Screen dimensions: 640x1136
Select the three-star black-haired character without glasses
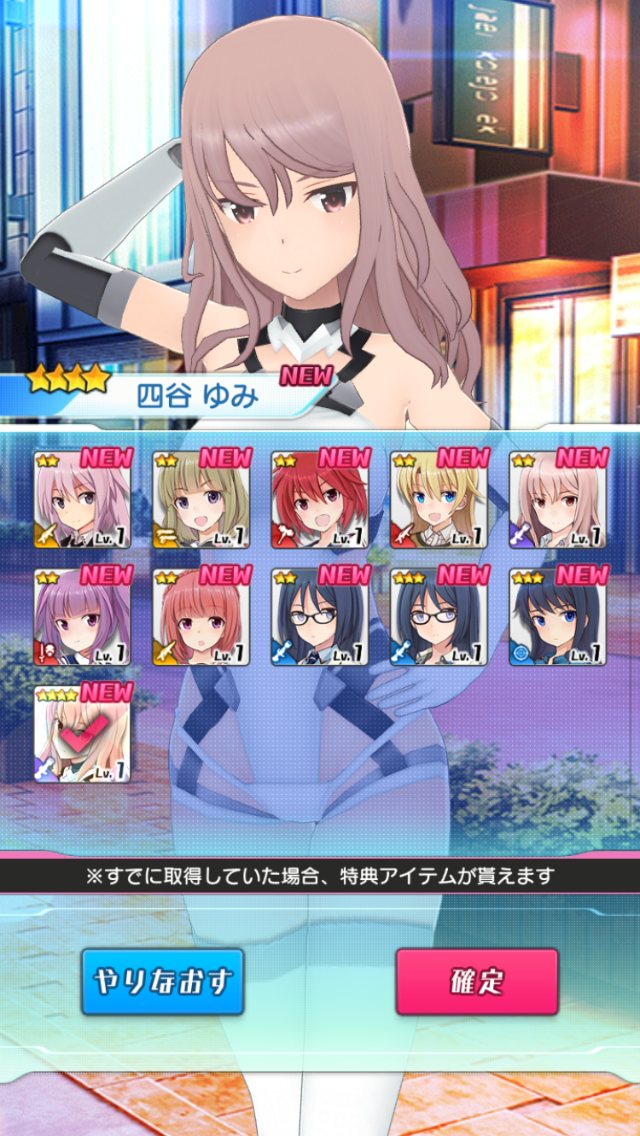(x=558, y=617)
